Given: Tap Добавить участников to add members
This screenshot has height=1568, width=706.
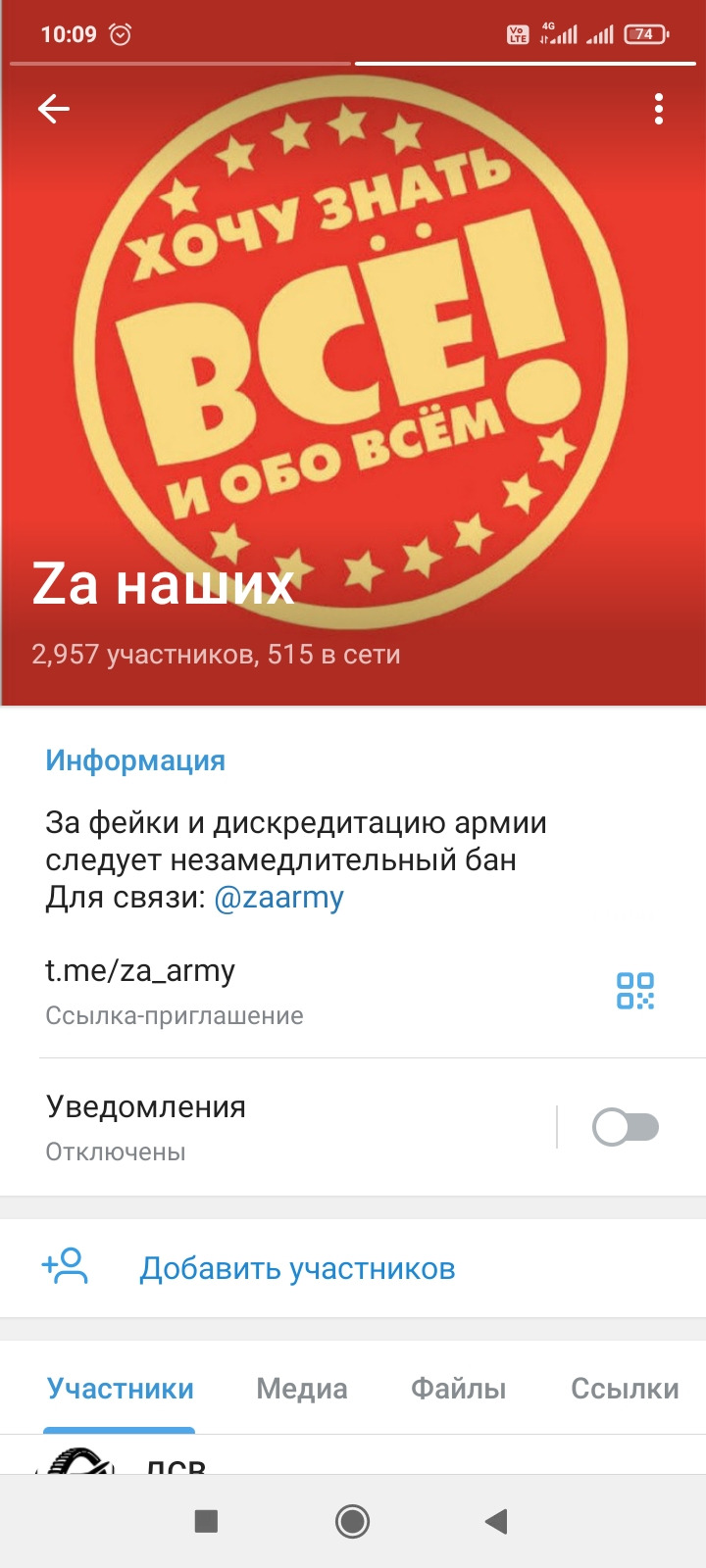Looking at the screenshot, I should point(297,1268).
